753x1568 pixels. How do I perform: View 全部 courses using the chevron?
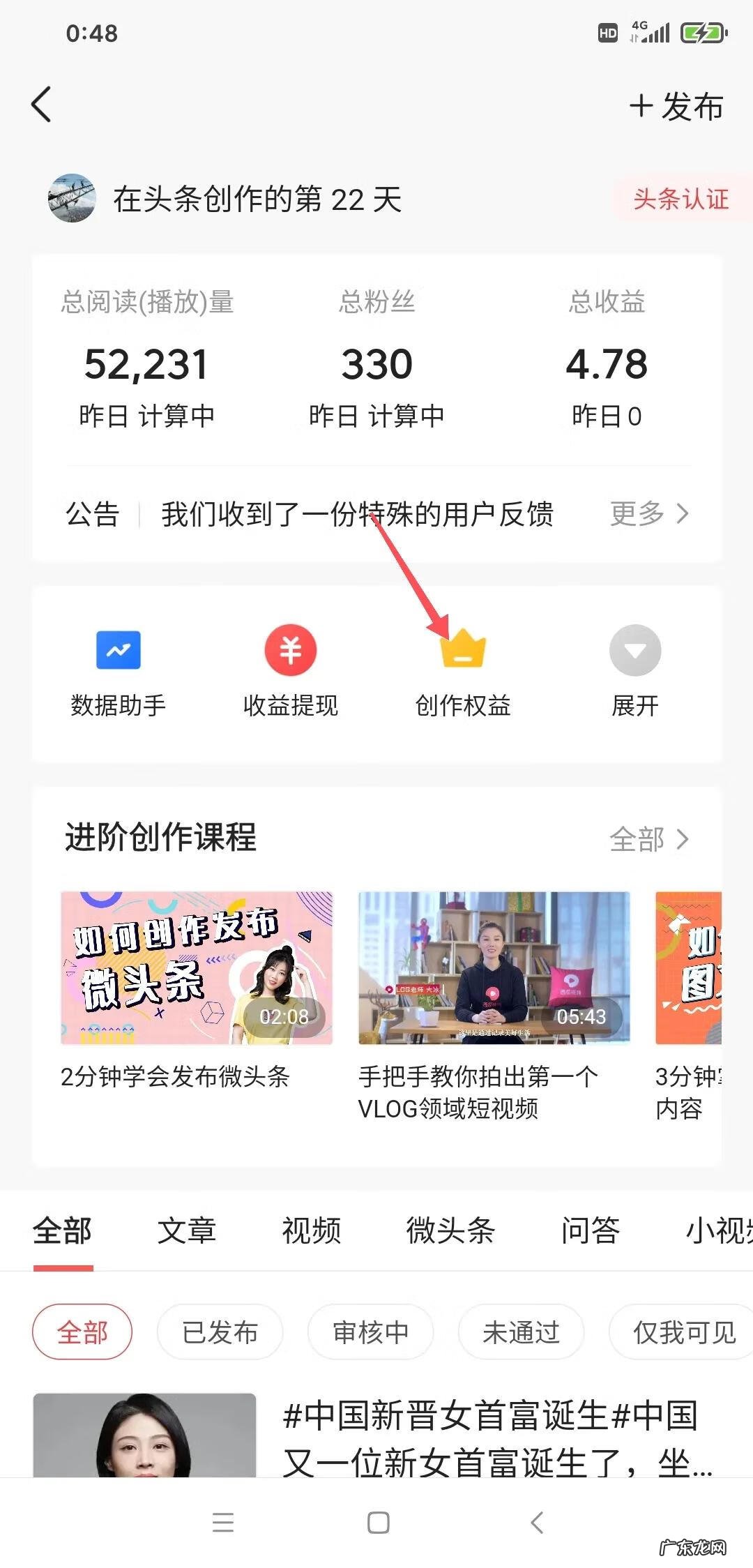click(653, 840)
